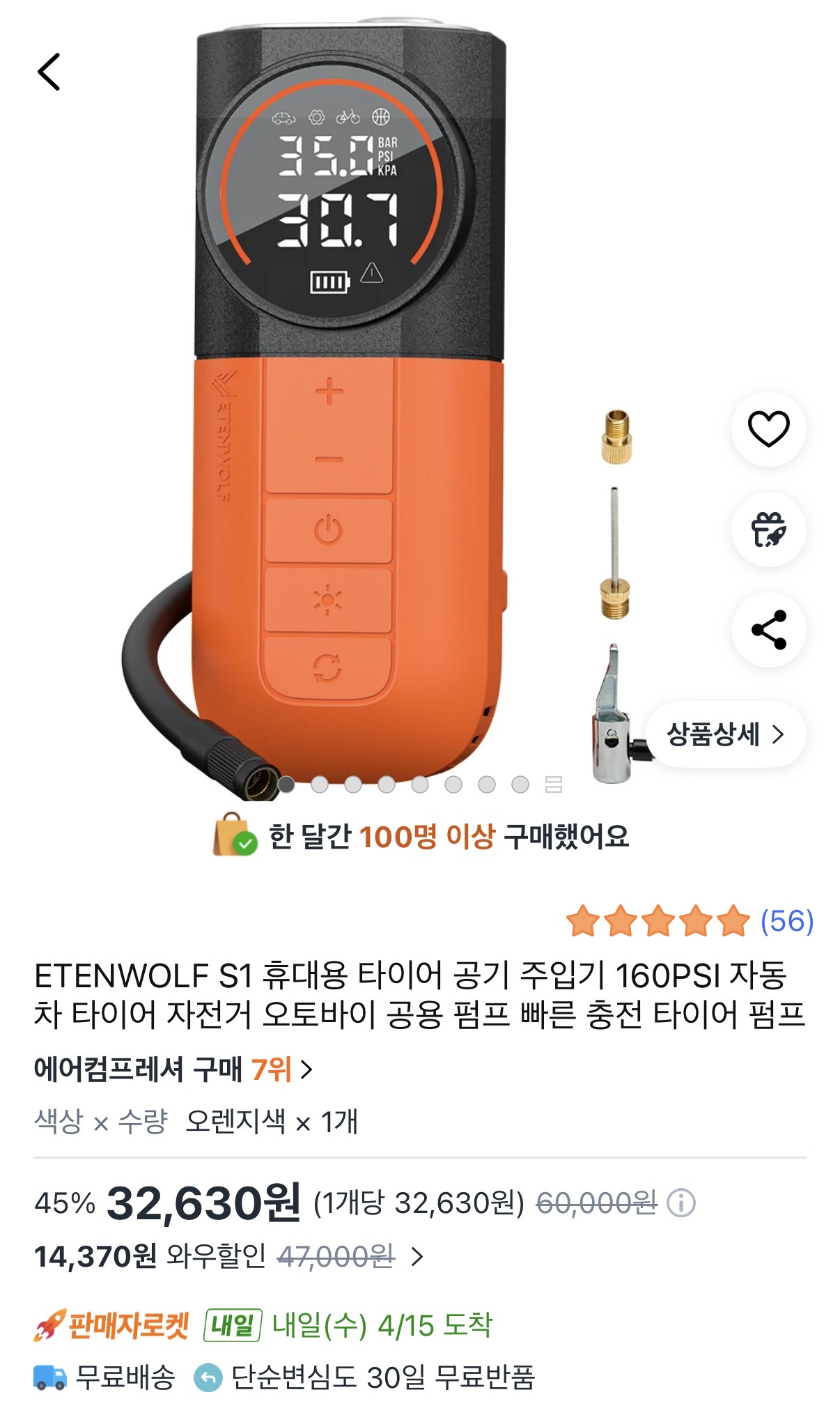This screenshot has height=1406, width=840.
Task: Go back to the previous page
Action: click(x=49, y=72)
